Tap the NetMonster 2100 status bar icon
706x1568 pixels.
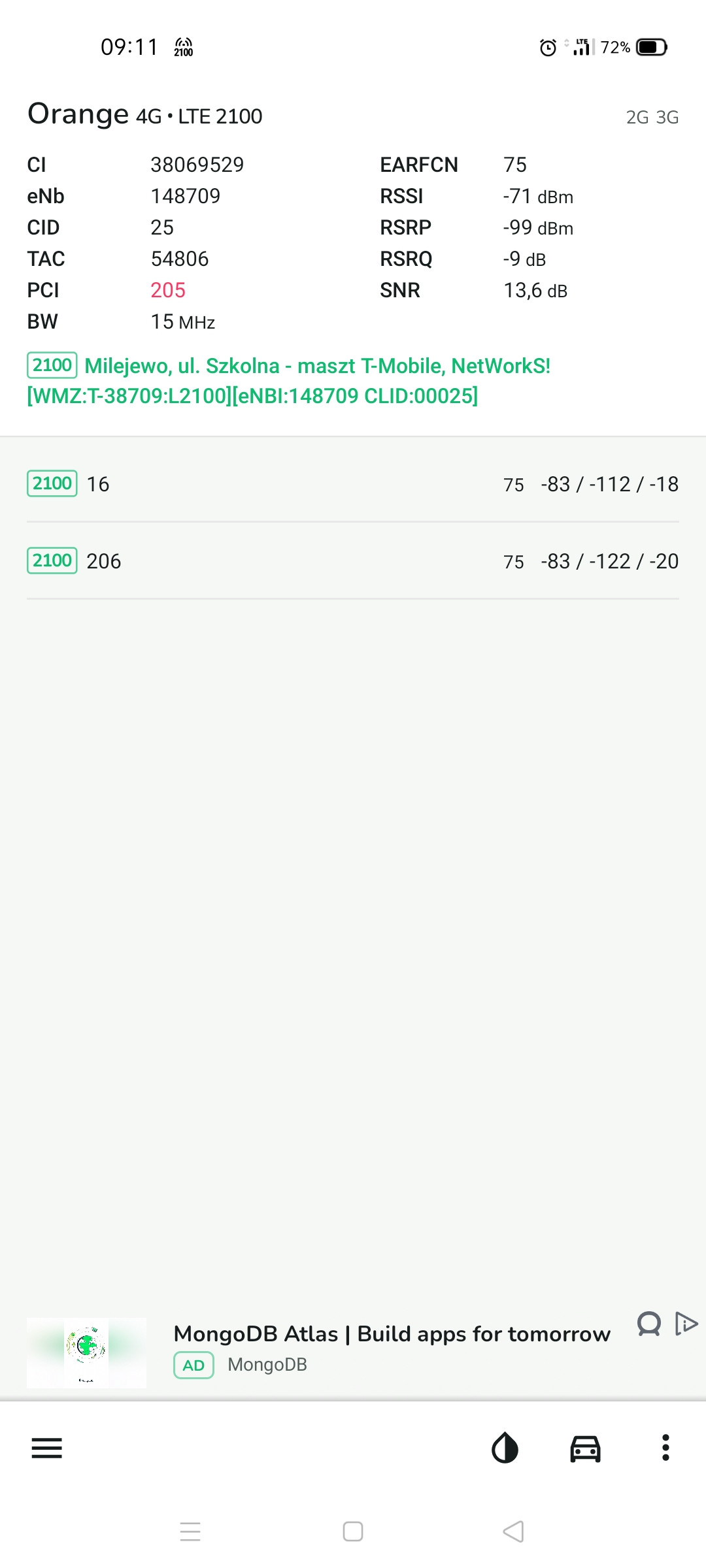tap(184, 46)
